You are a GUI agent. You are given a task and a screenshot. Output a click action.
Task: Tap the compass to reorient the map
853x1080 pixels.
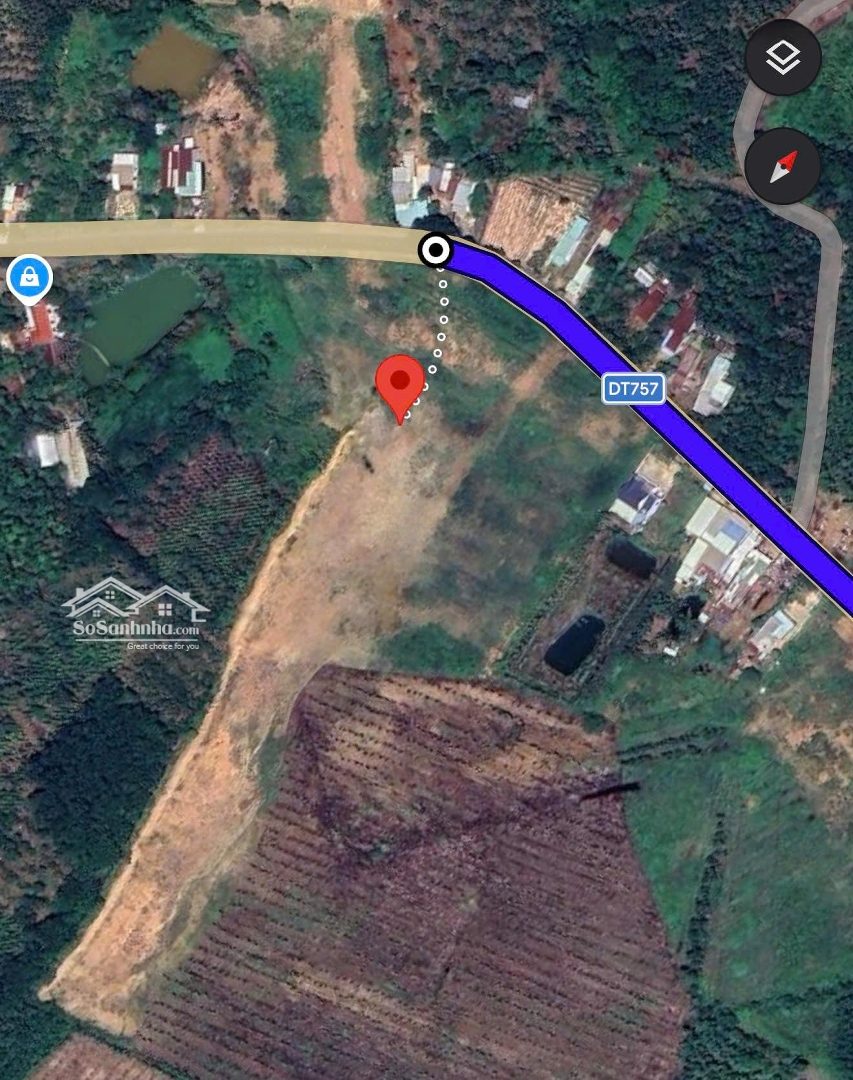click(x=783, y=166)
